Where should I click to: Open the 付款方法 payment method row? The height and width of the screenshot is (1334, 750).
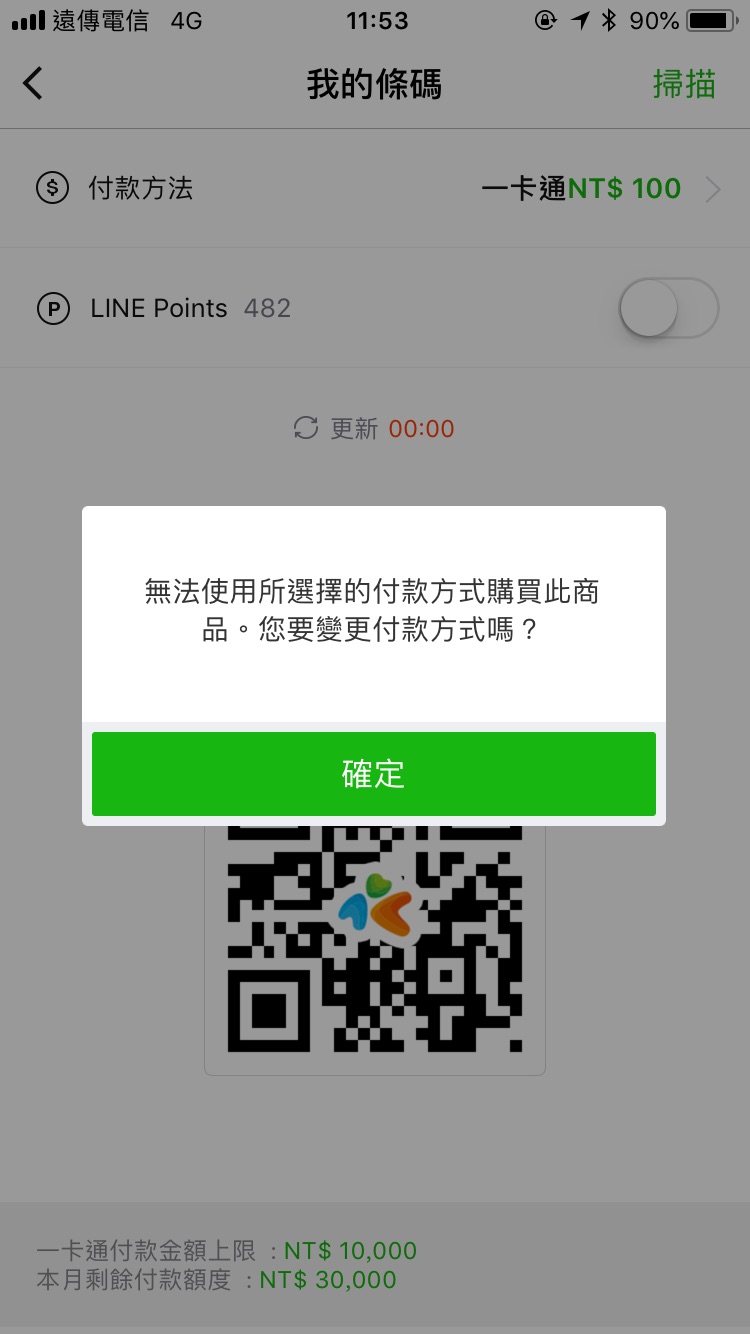coord(375,188)
